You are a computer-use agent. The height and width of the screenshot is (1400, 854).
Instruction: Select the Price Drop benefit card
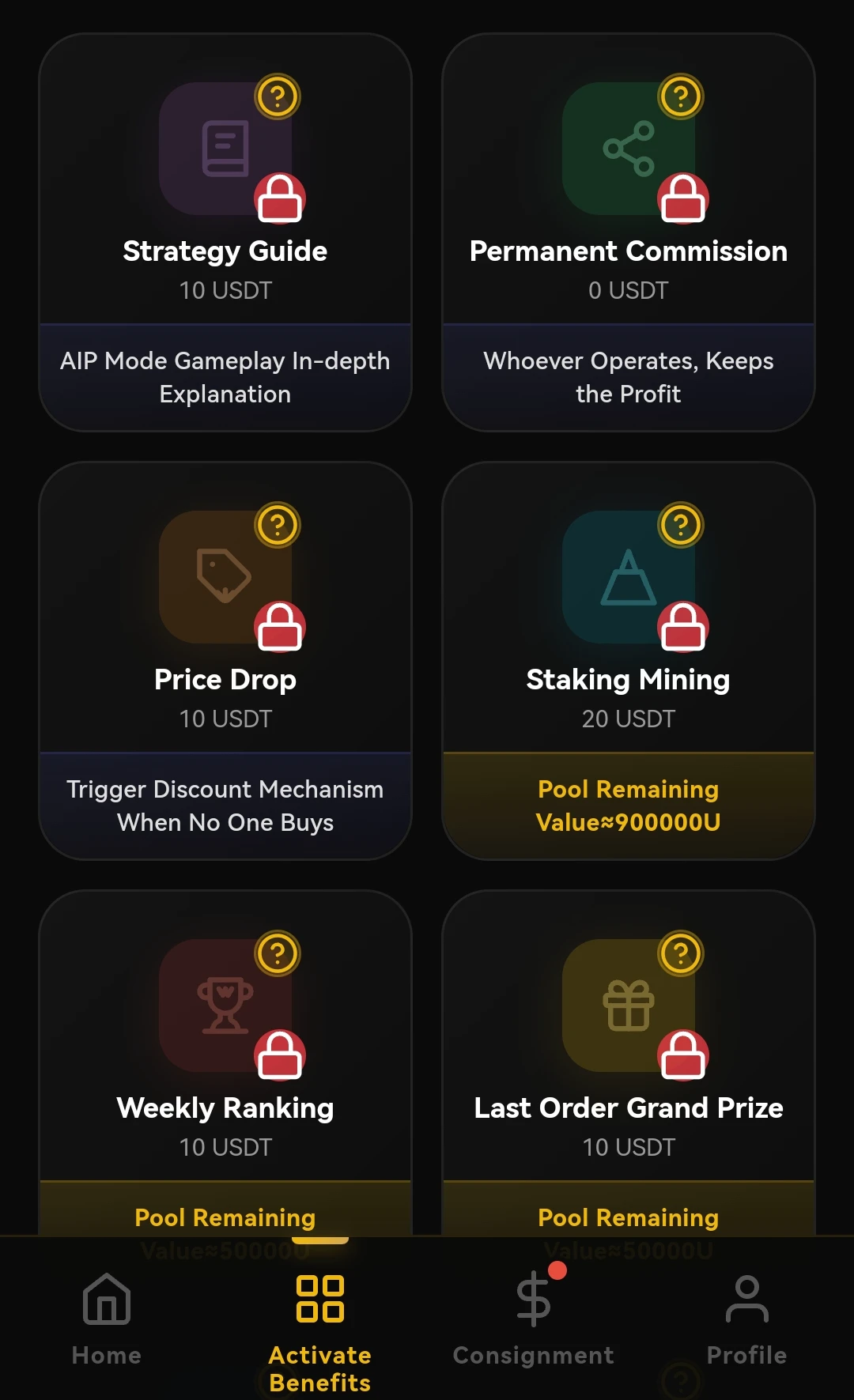[225, 661]
